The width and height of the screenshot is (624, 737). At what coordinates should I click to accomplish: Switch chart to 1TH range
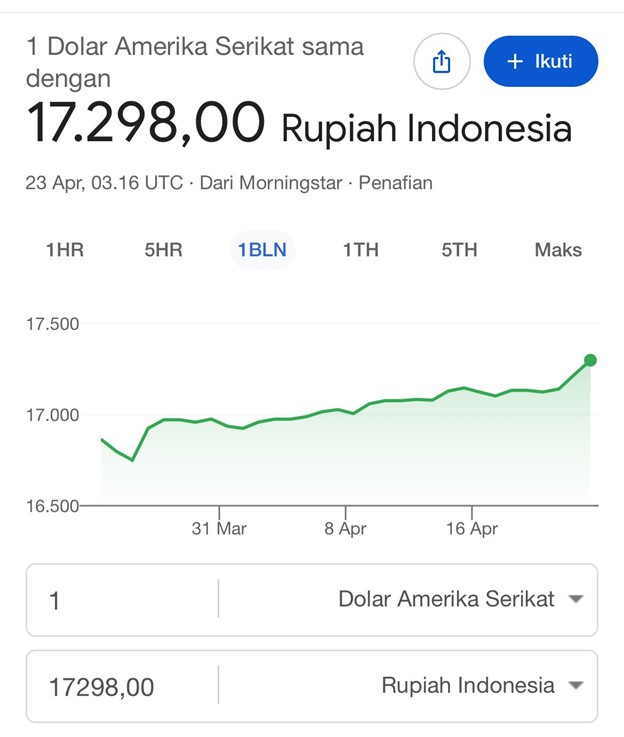click(x=361, y=250)
